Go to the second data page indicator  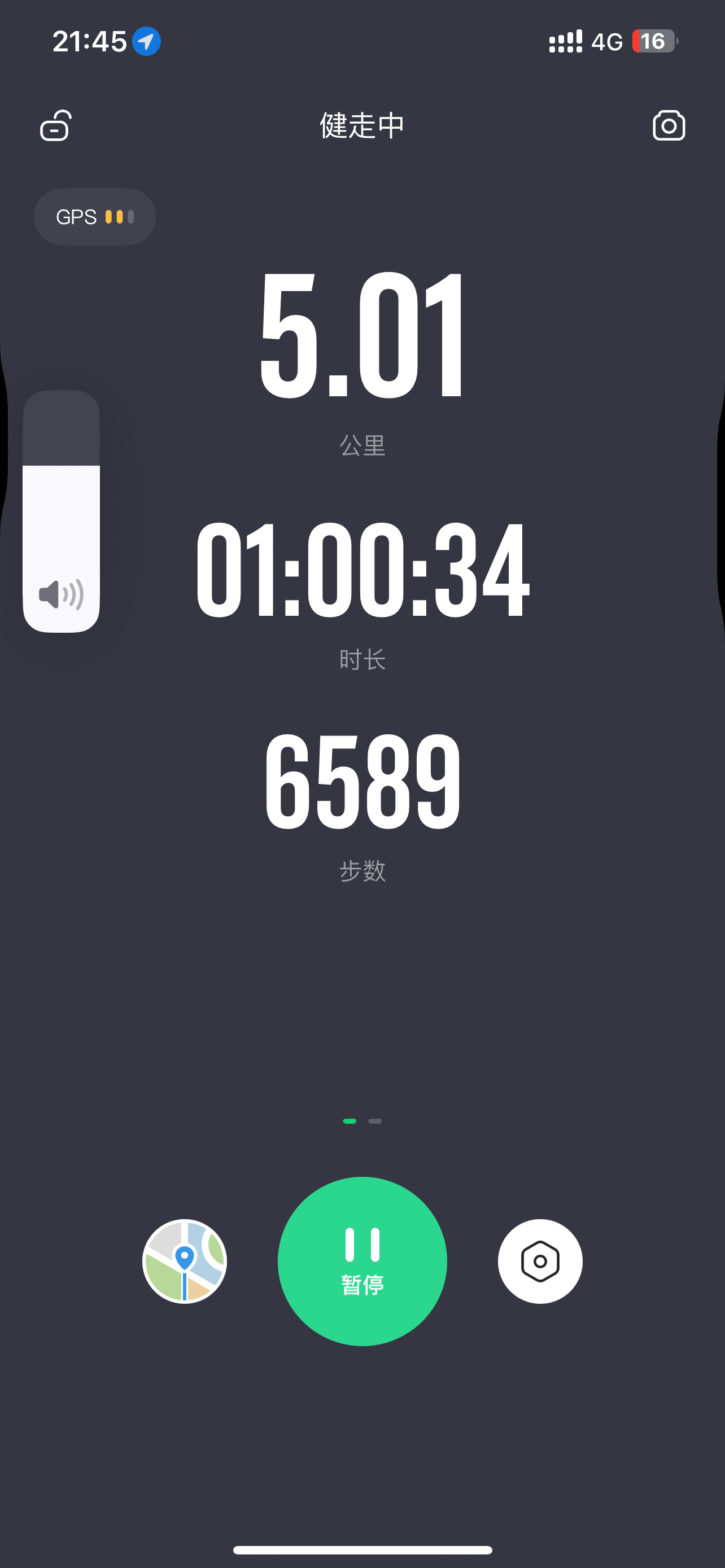click(x=375, y=1121)
